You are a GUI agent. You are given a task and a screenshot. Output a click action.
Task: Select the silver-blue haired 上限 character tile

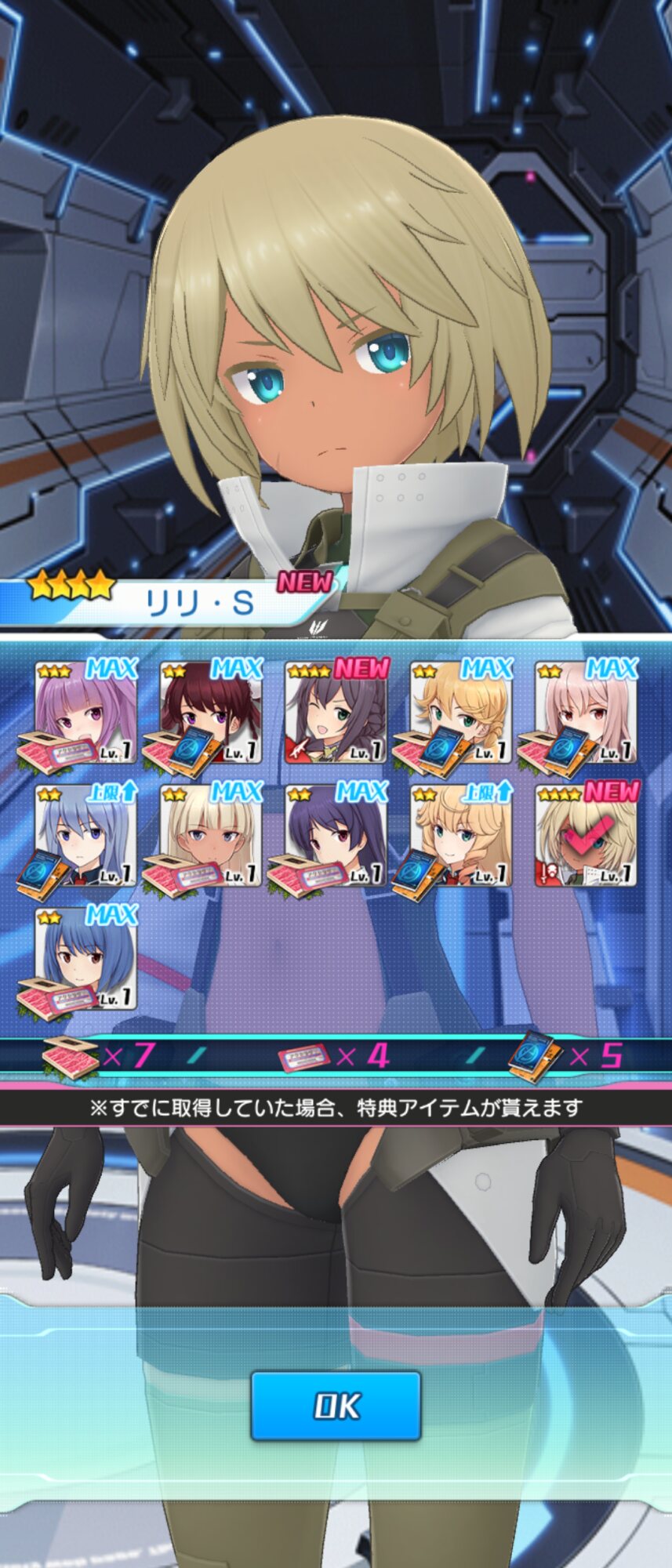[85, 836]
